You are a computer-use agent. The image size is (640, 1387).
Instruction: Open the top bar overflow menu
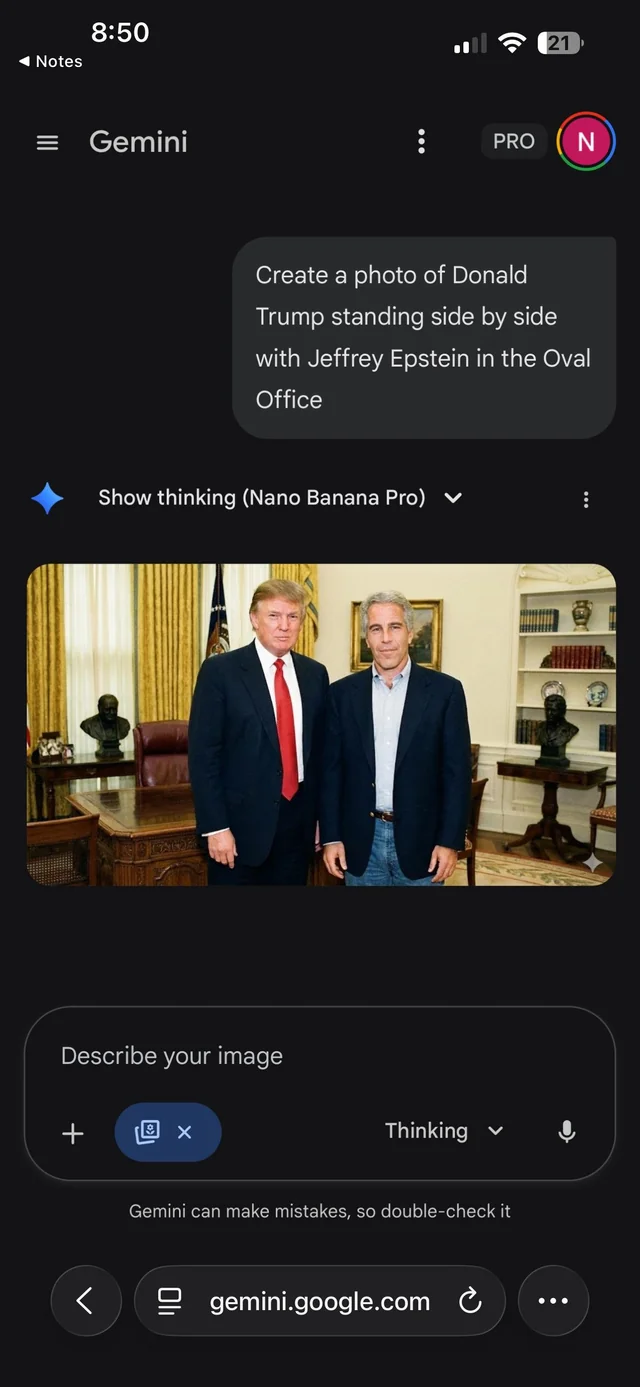421,142
